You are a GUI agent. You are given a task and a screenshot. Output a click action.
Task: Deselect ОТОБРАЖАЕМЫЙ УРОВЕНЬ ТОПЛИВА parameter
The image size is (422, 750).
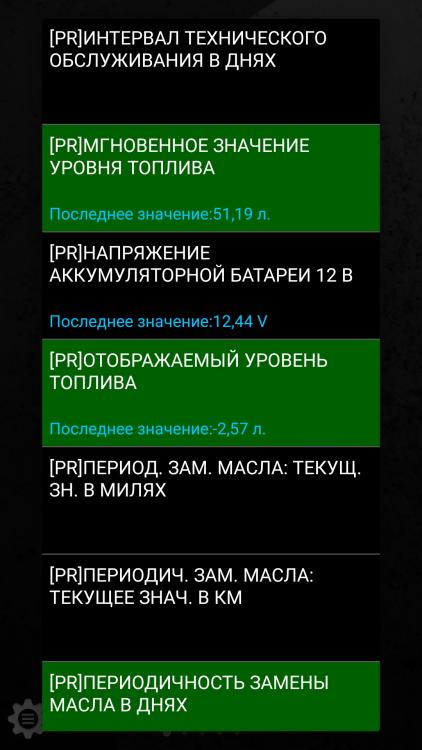pyautogui.click(x=211, y=393)
